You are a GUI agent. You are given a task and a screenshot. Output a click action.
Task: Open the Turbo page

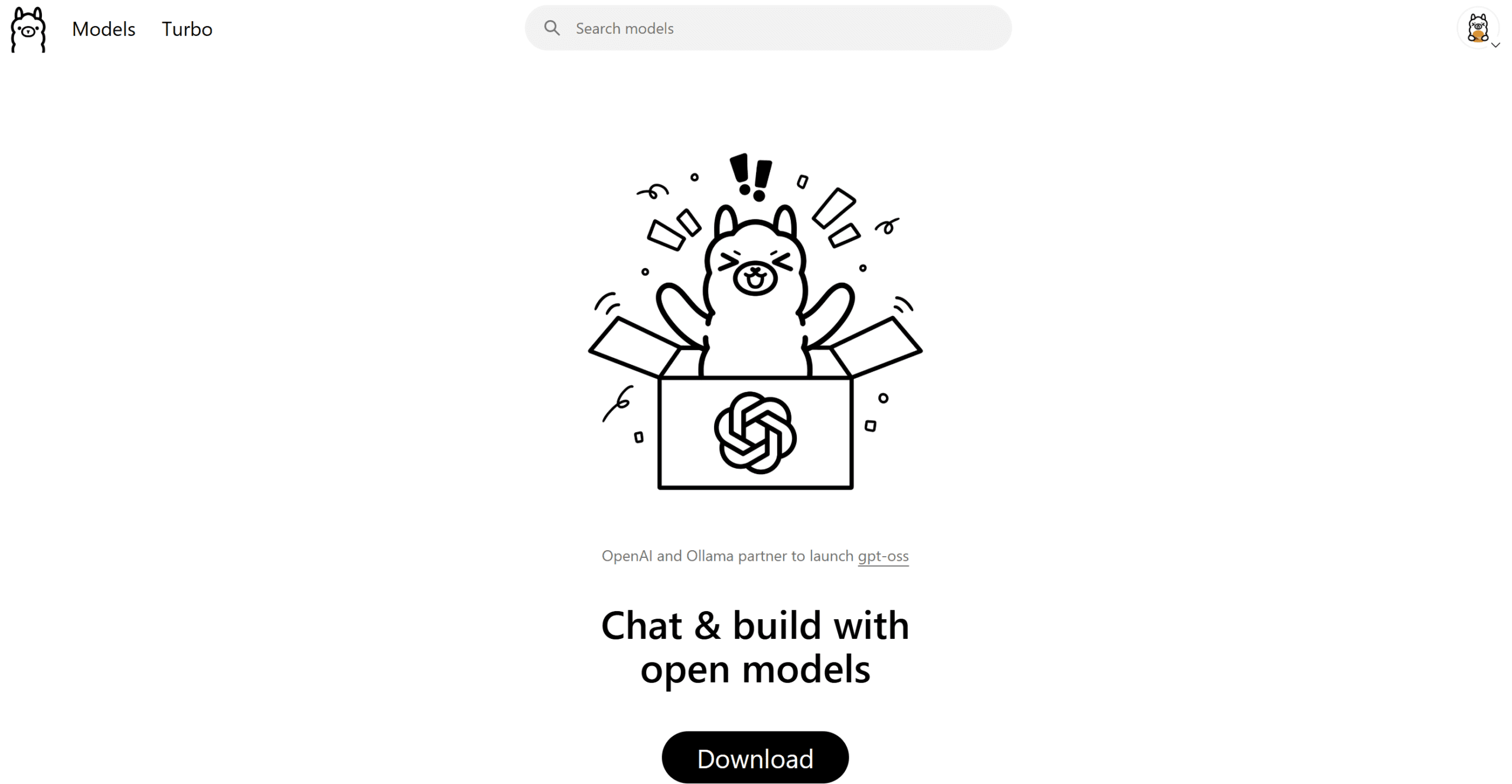(x=187, y=29)
